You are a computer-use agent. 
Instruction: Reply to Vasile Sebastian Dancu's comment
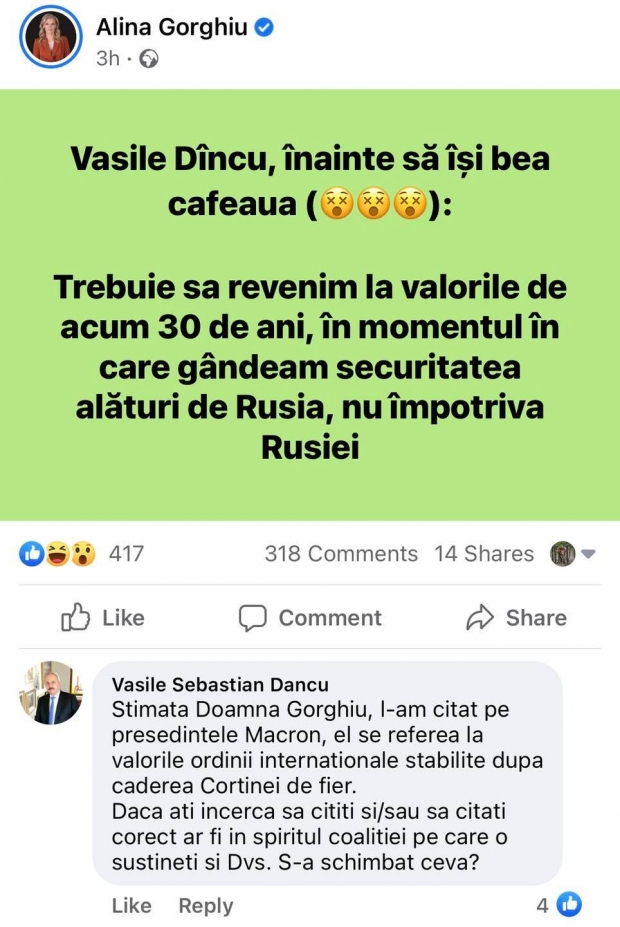click(205, 905)
